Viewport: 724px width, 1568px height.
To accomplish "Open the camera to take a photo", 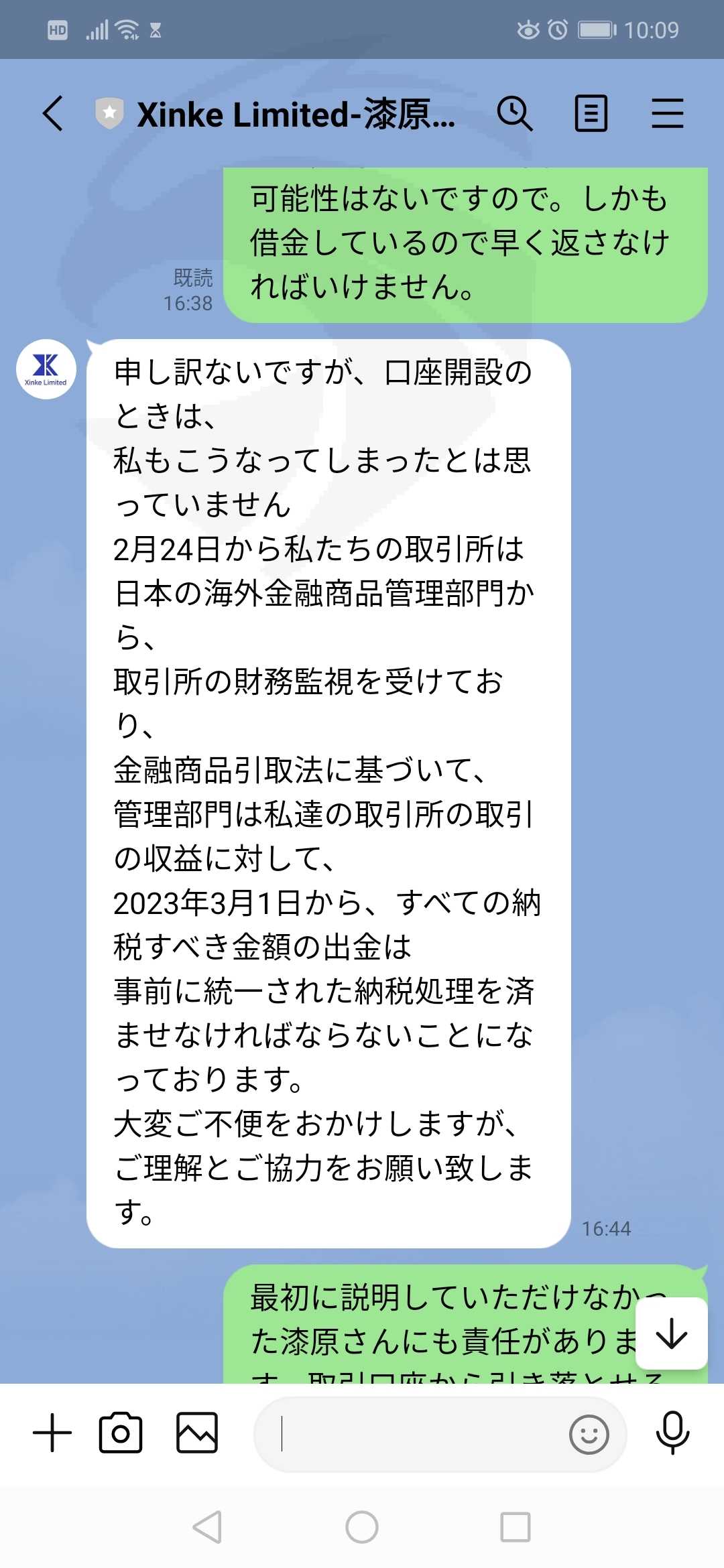I will (x=121, y=1433).
